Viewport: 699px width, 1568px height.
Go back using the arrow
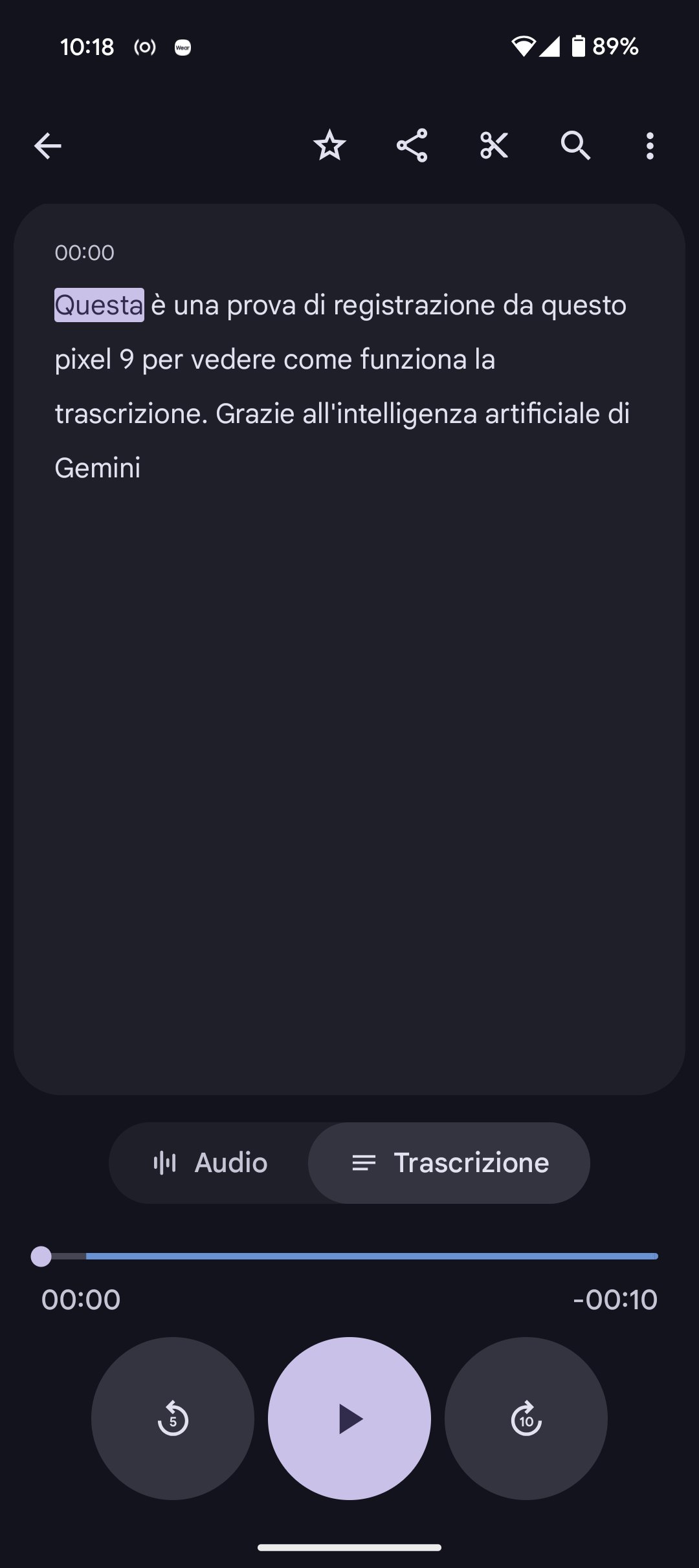pos(48,146)
